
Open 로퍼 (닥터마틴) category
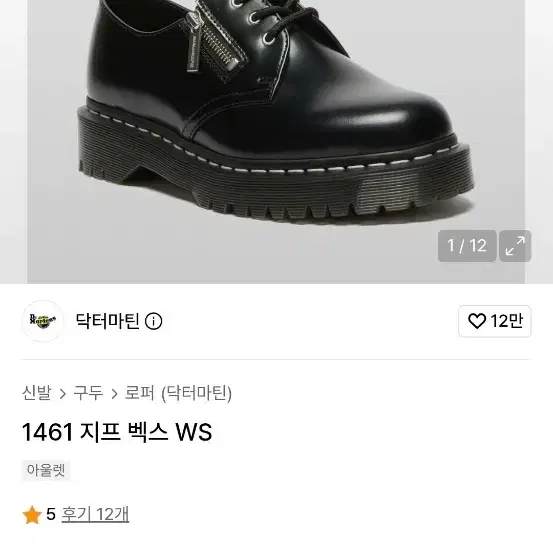(178, 393)
